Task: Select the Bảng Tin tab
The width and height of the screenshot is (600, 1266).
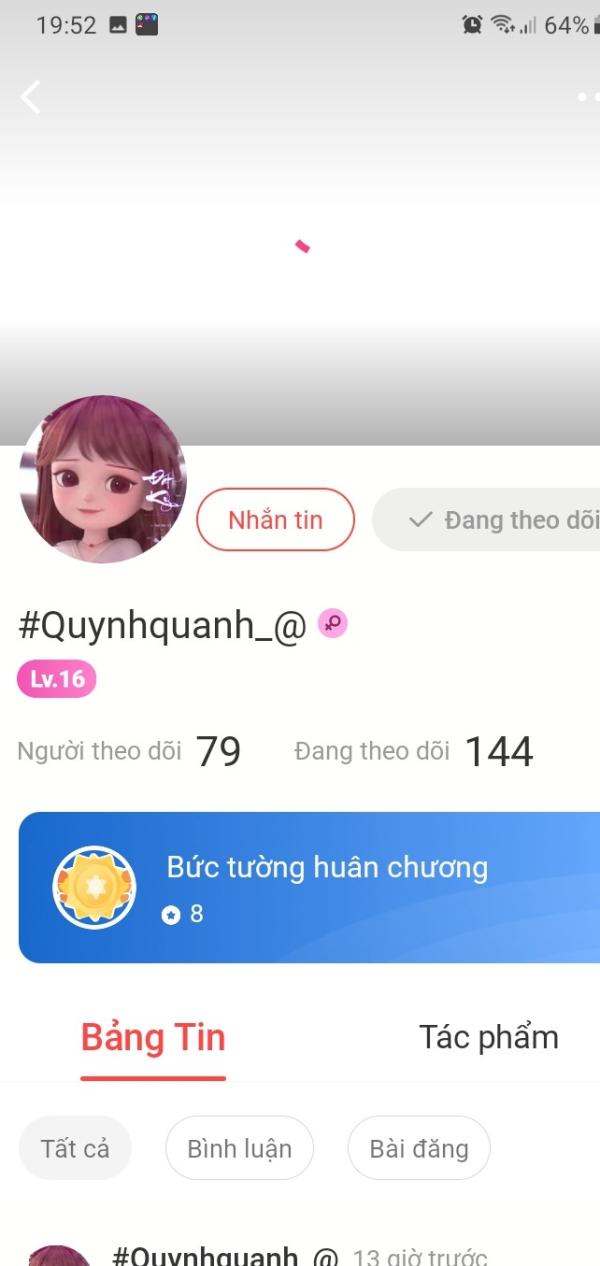Action: [x=153, y=1037]
